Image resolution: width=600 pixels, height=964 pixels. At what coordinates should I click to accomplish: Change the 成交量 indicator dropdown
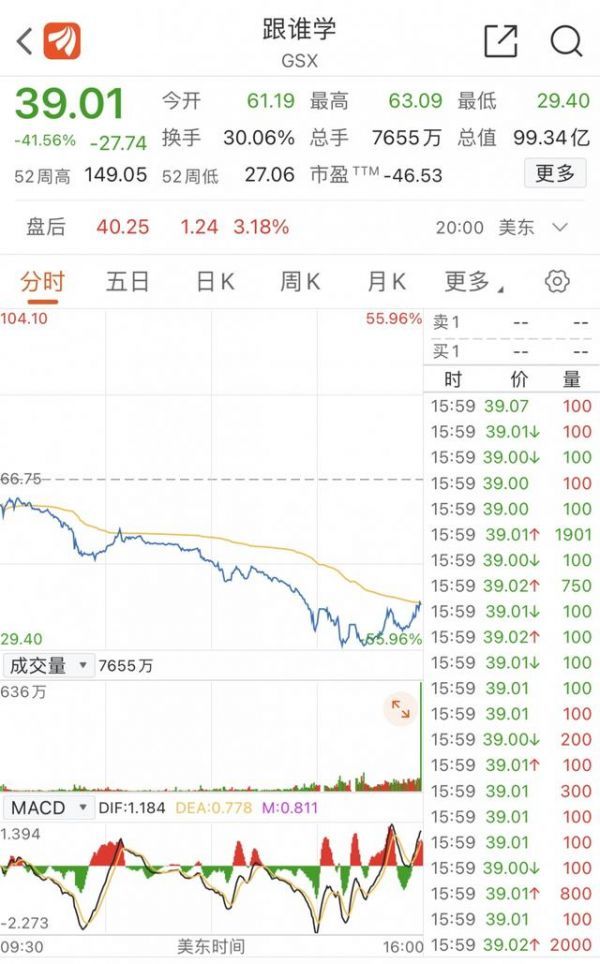point(49,665)
